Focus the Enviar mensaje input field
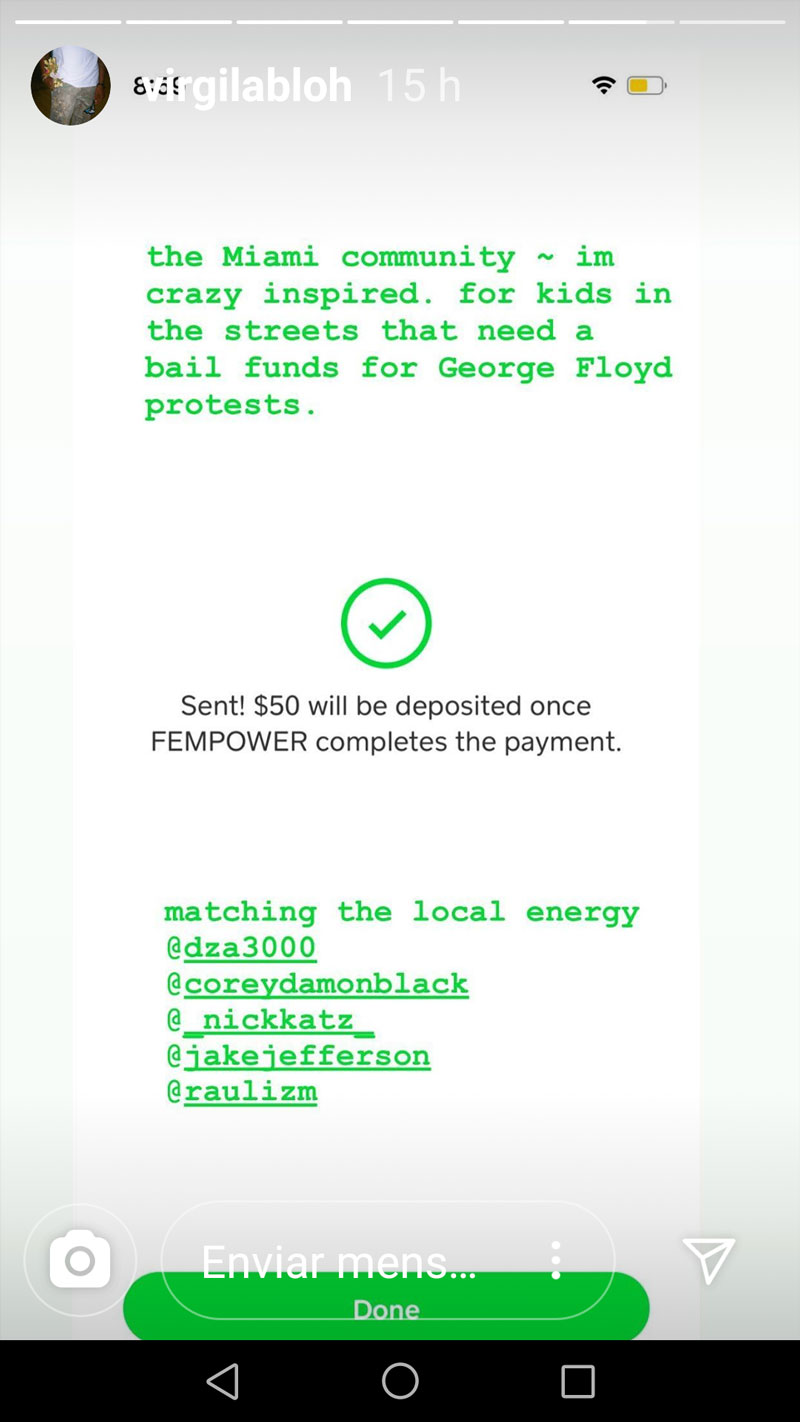This screenshot has width=800, height=1422. click(340, 1262)
